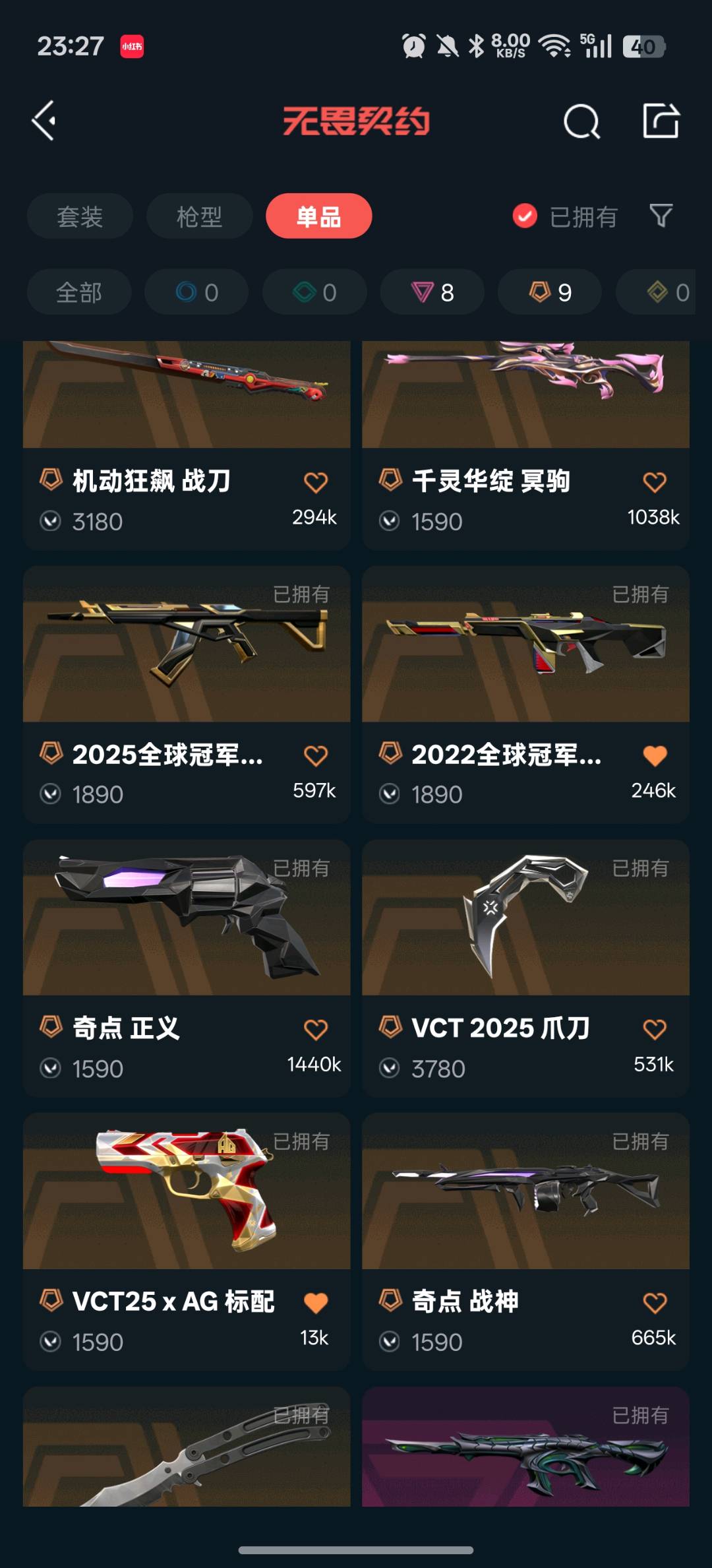Share this skin collection page
Viewport: 712px width, 1568px height.
(x=661, y=121)
